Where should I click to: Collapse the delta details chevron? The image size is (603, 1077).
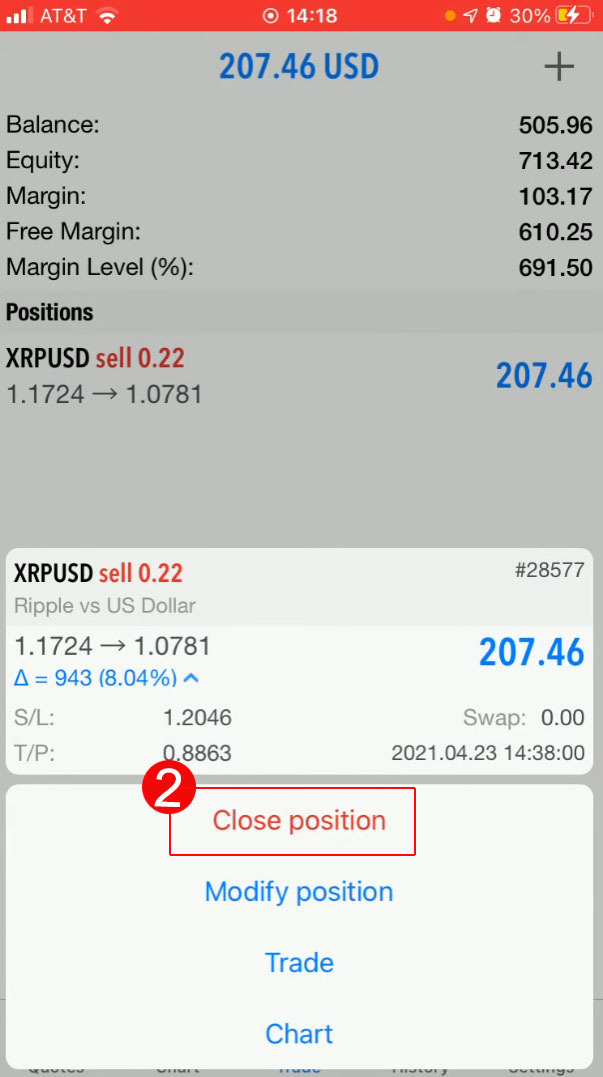(192, 678)
